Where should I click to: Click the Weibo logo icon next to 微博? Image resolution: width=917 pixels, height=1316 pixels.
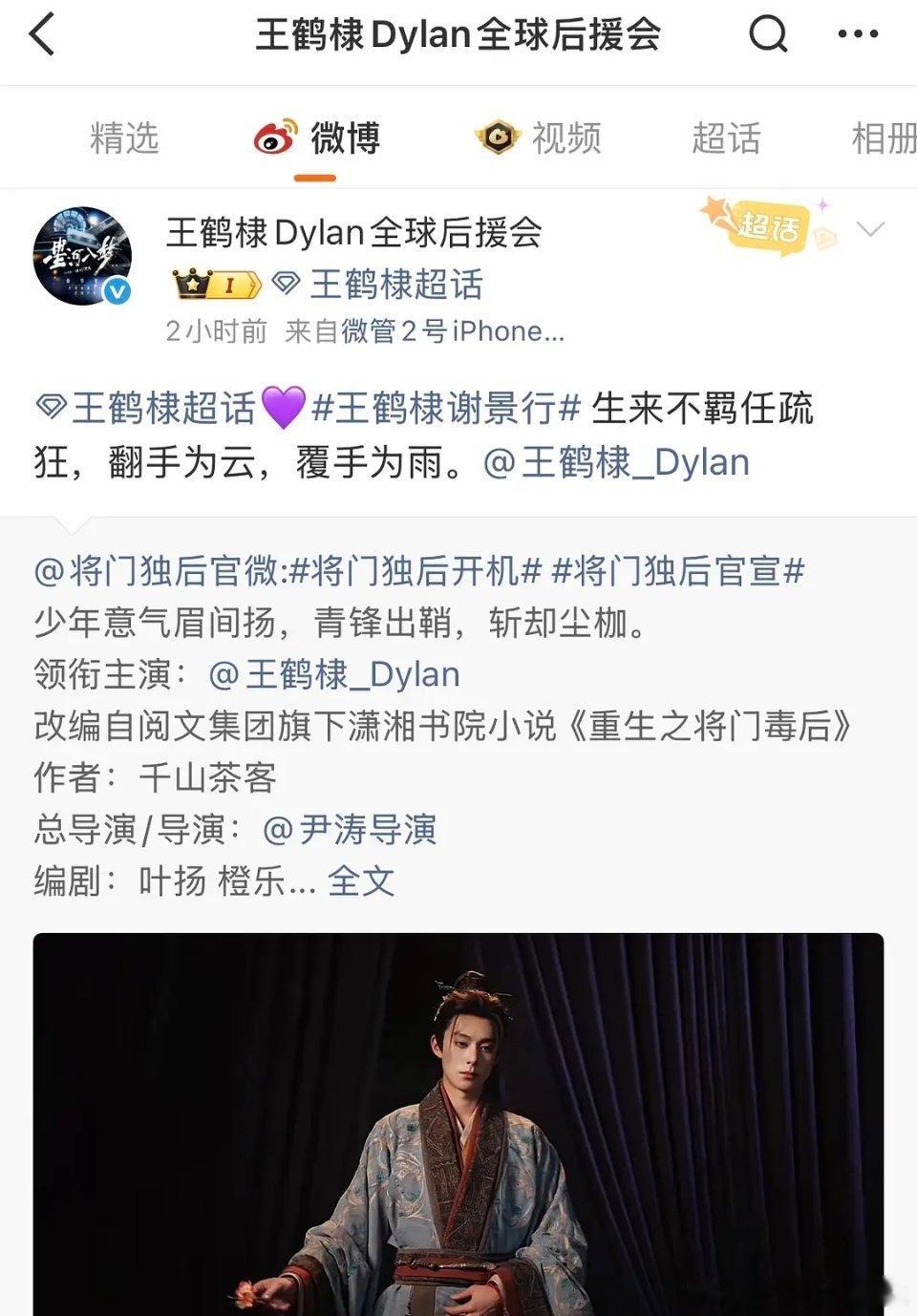275,137
